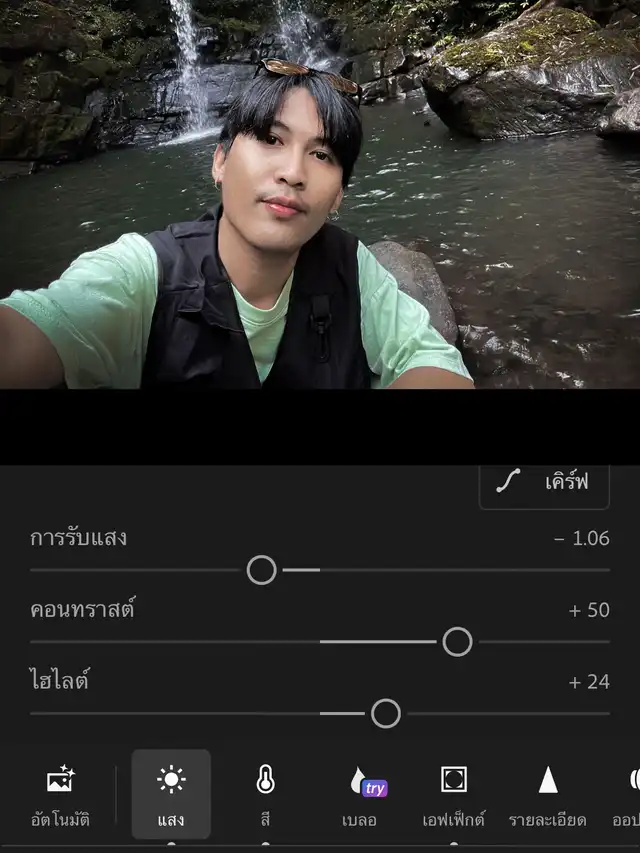The width and height of the screenshot is (640, 853).
Task: Switch to the สี color tool
Action: [265, 795]
